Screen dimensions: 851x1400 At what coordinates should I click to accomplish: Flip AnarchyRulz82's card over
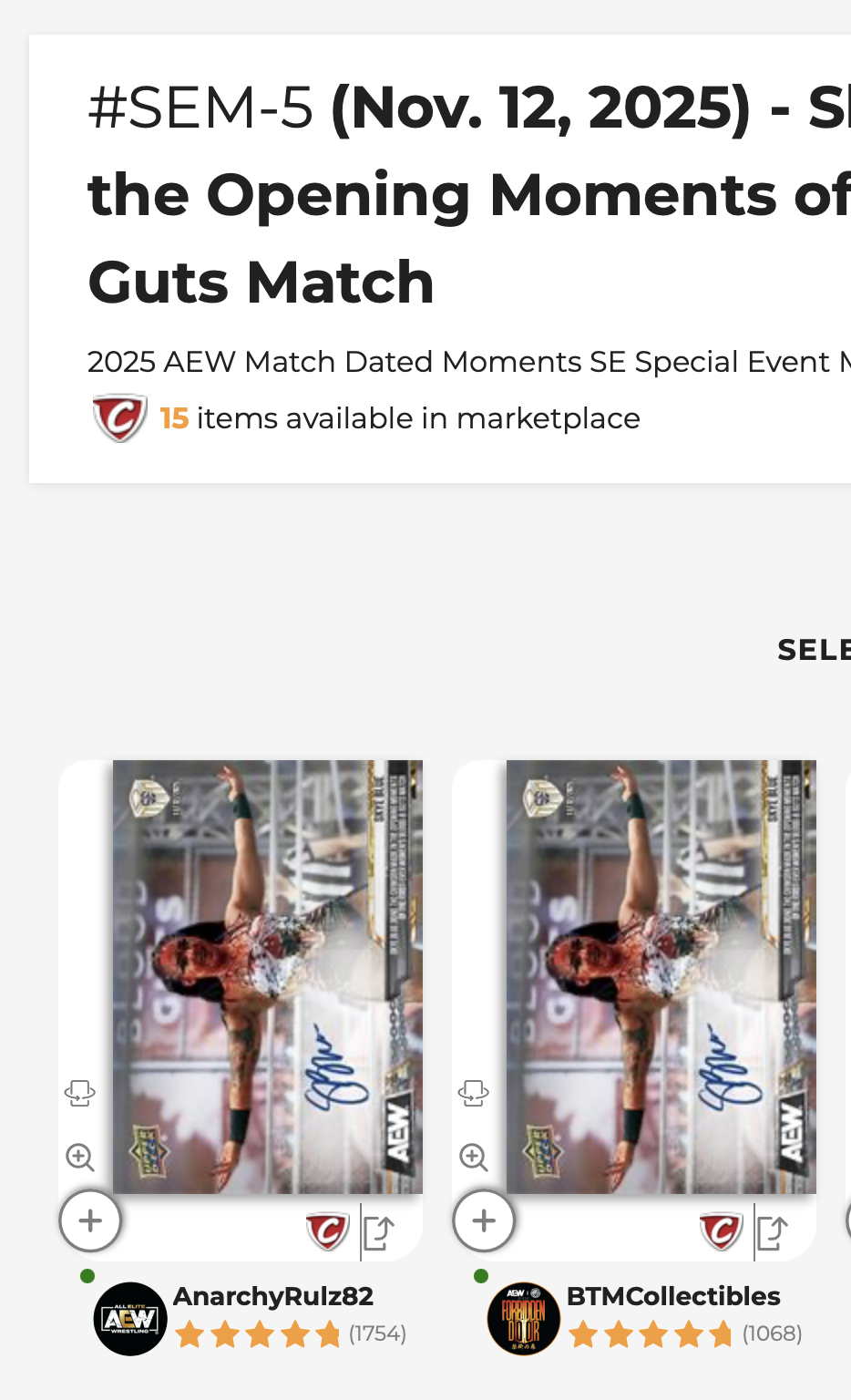tap(80, 1092)
